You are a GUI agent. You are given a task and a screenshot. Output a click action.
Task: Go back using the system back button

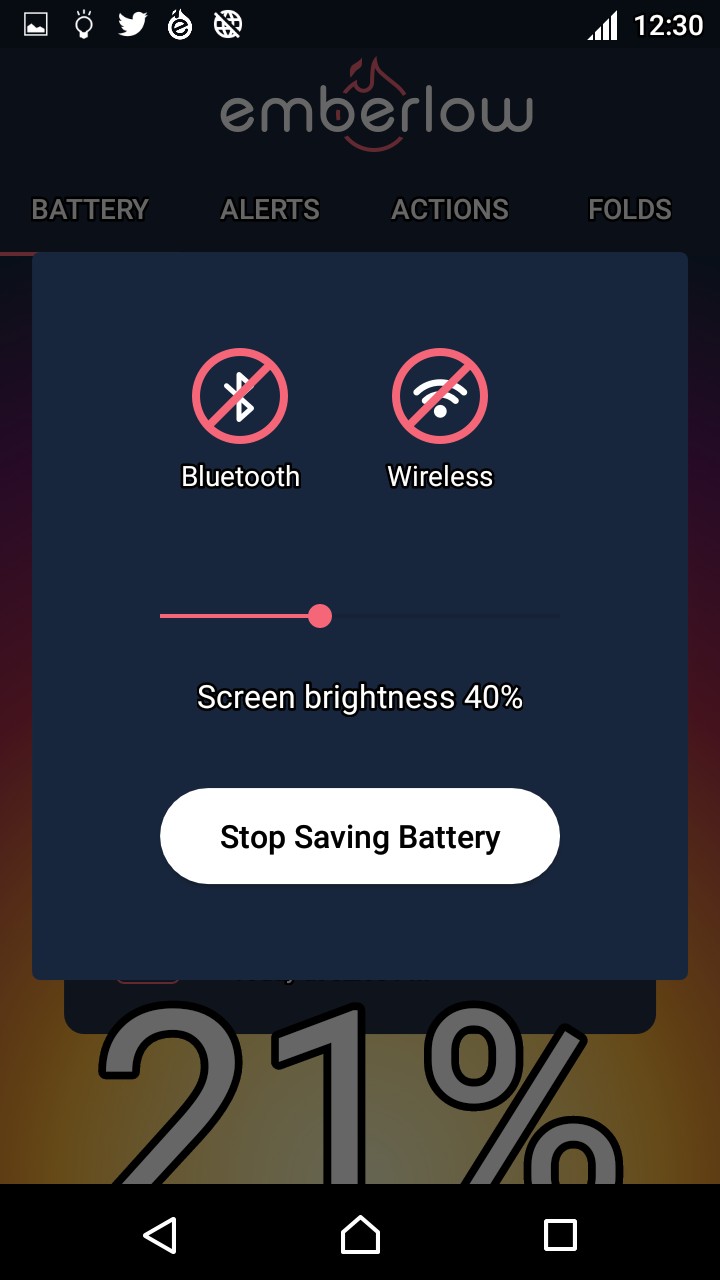coord(160,1235)
